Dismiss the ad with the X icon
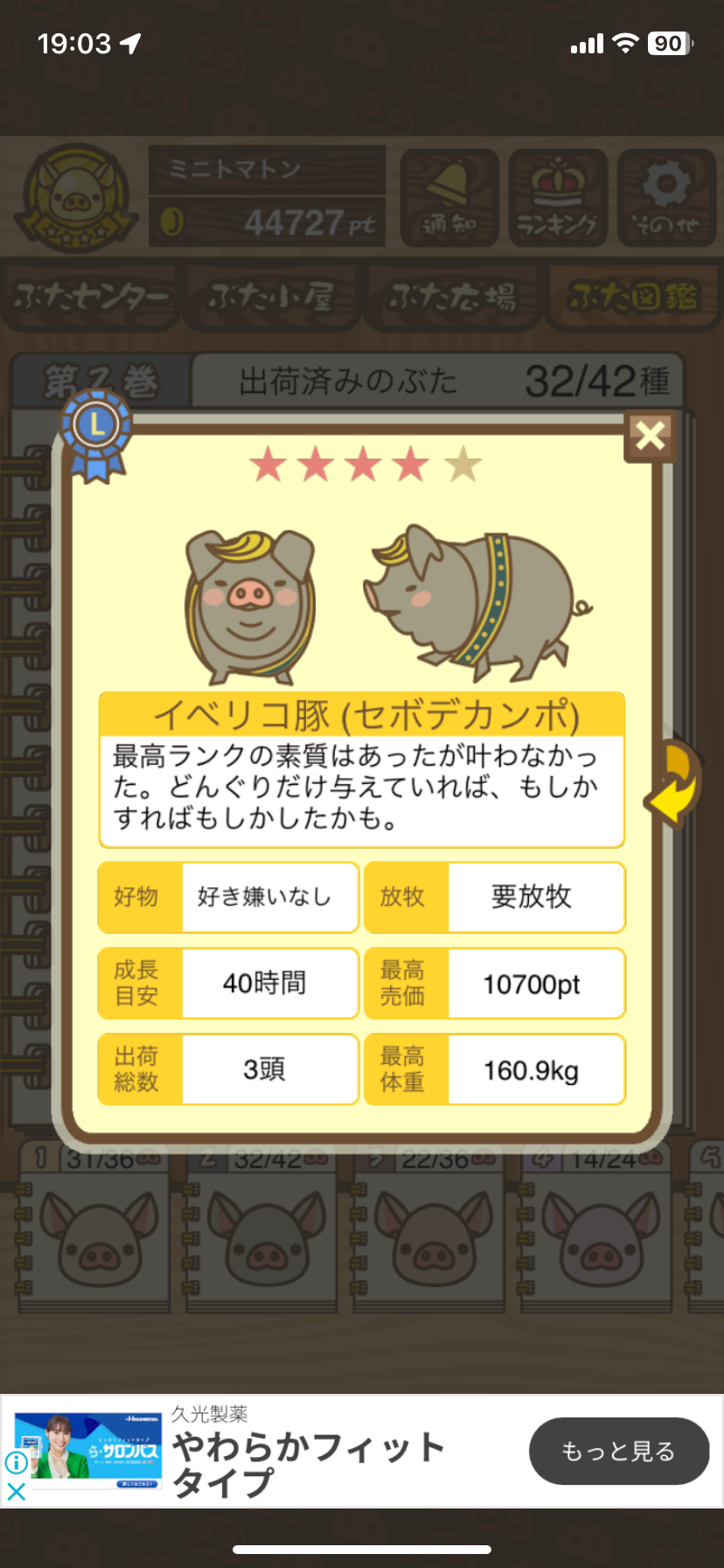The width and height of the screenshot is (724, 1568). [x=16, y=1492]
